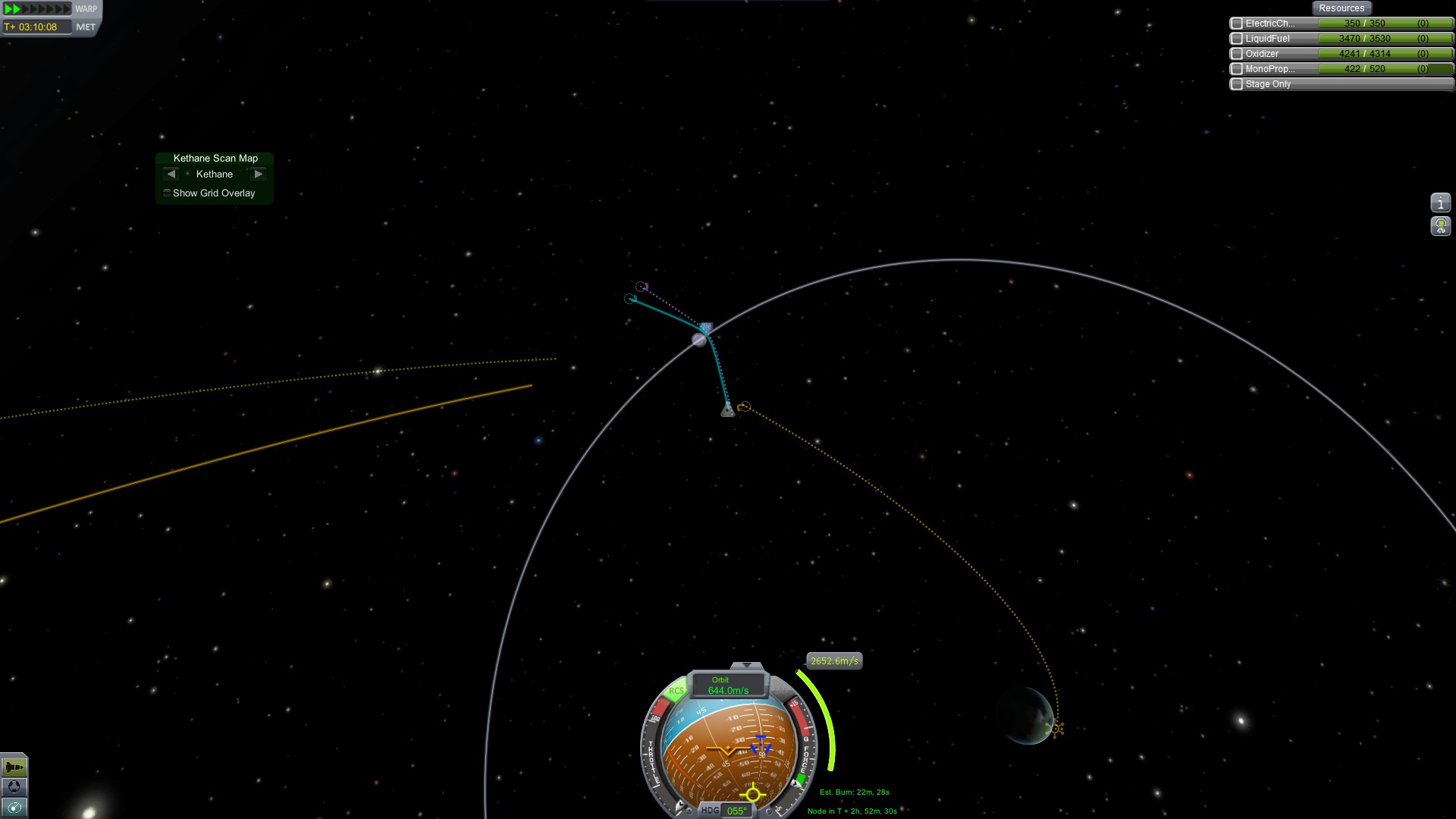Toggle the MET time display mode
Viewport: 1456px width, 819px height.
tap(86, 27)
